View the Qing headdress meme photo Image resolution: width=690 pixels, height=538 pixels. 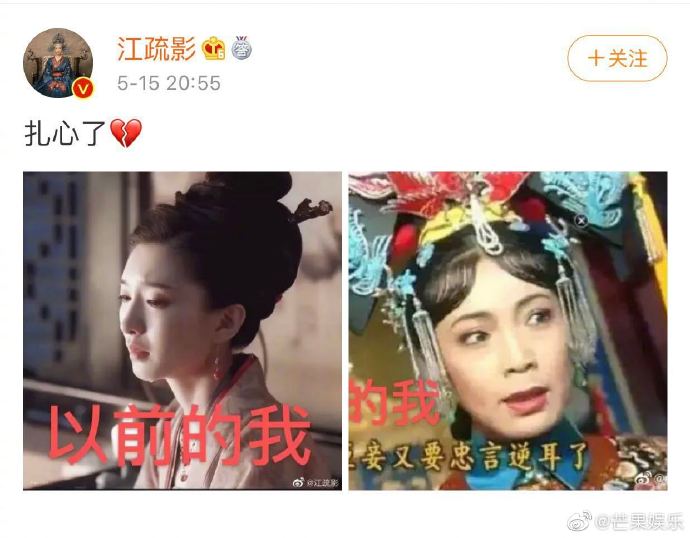pos(507,330)
